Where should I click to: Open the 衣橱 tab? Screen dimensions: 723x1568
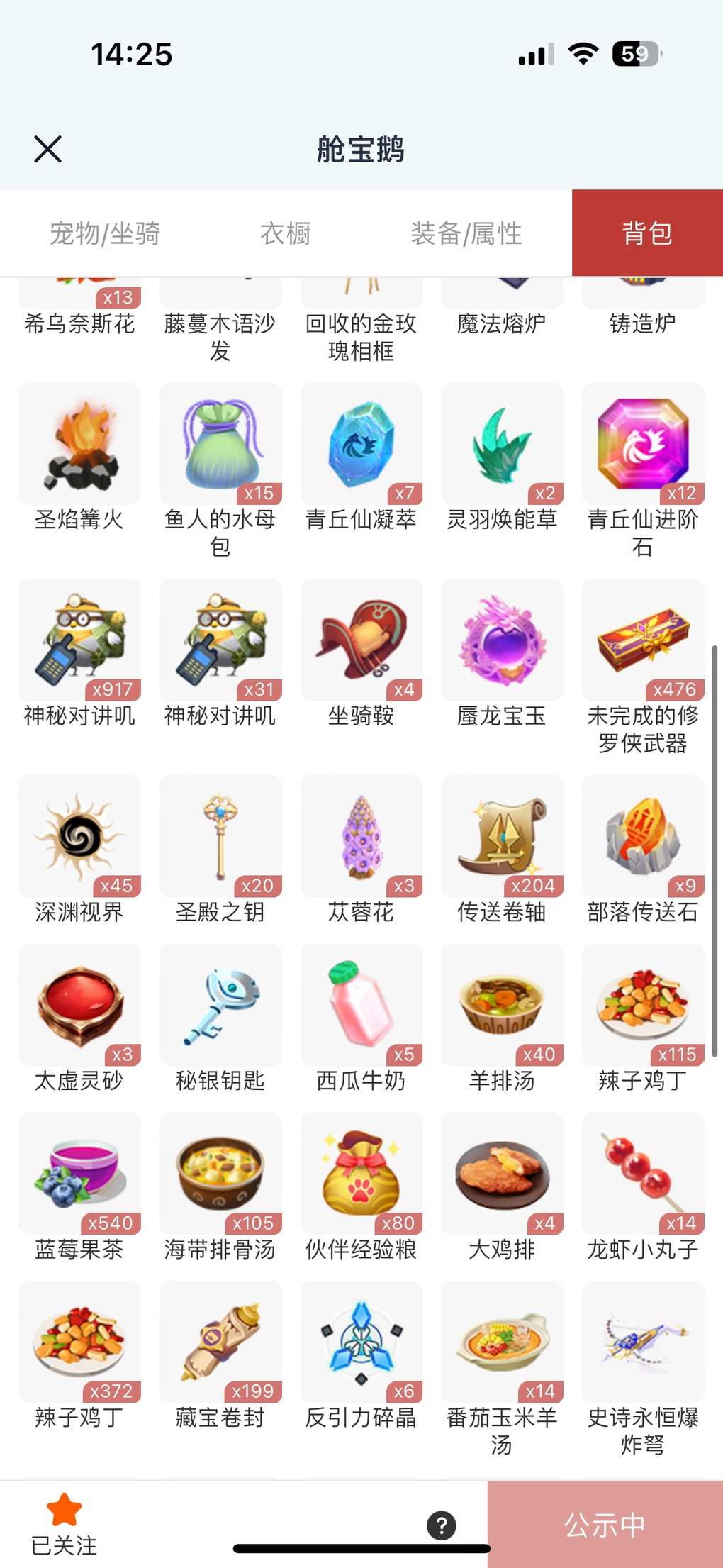coord(286,233)
